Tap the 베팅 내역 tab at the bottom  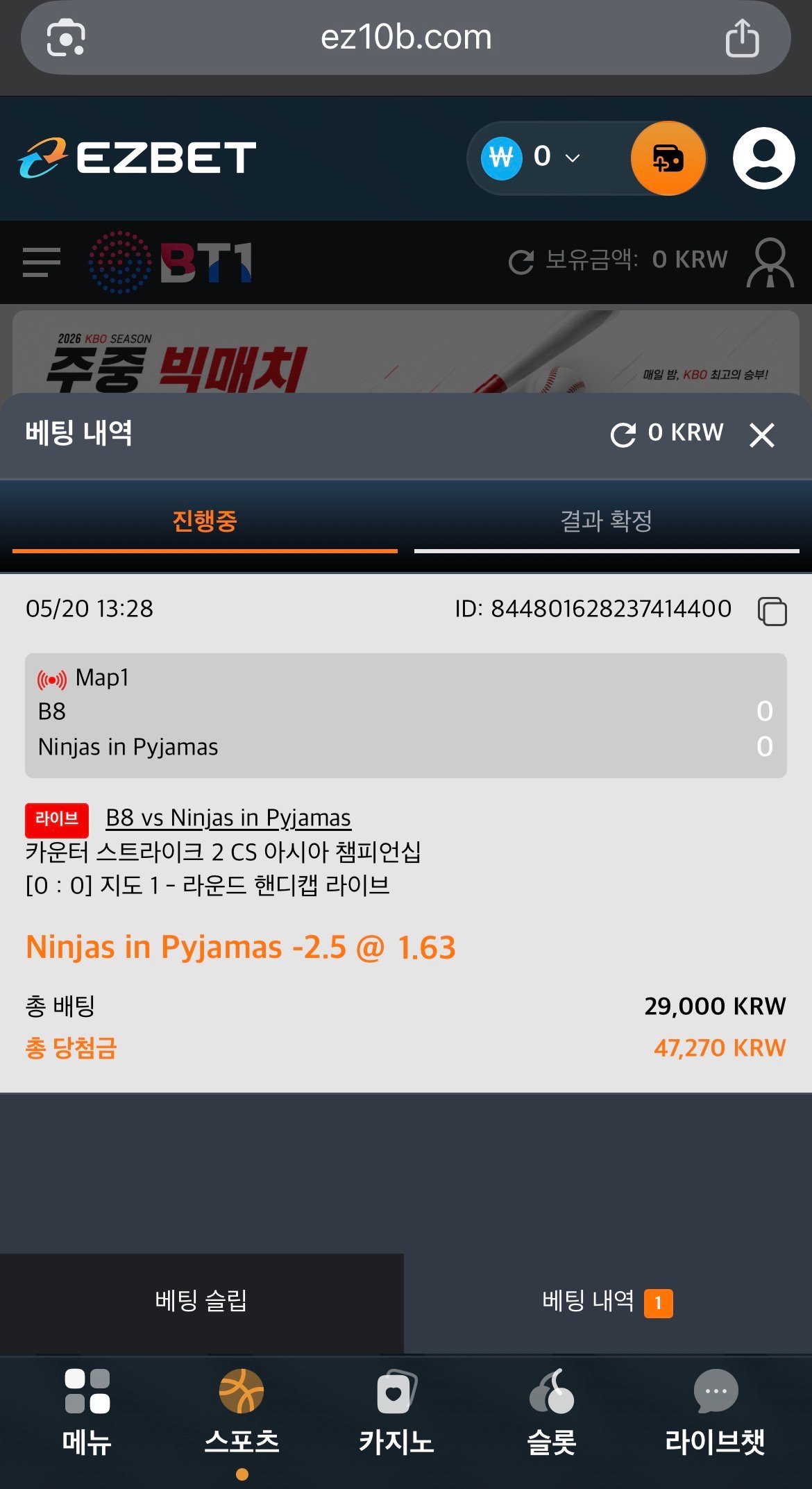[x=608, y=1302]
